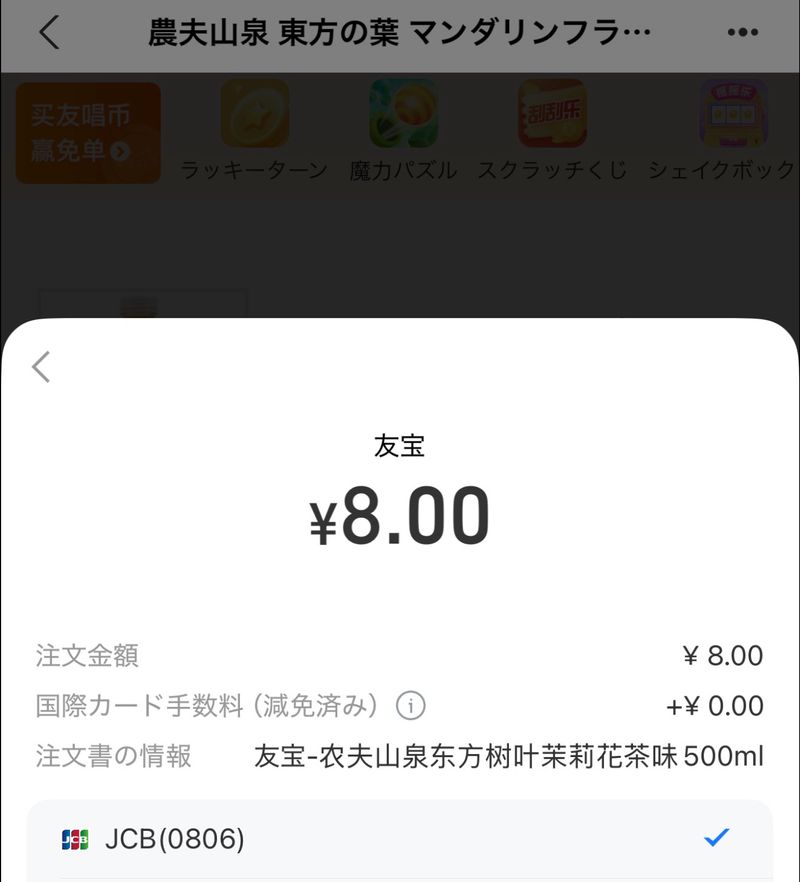Screen dimensions: 800x882
Task: Select the JCB(0806) card for payment
Action: pos(399,839)
